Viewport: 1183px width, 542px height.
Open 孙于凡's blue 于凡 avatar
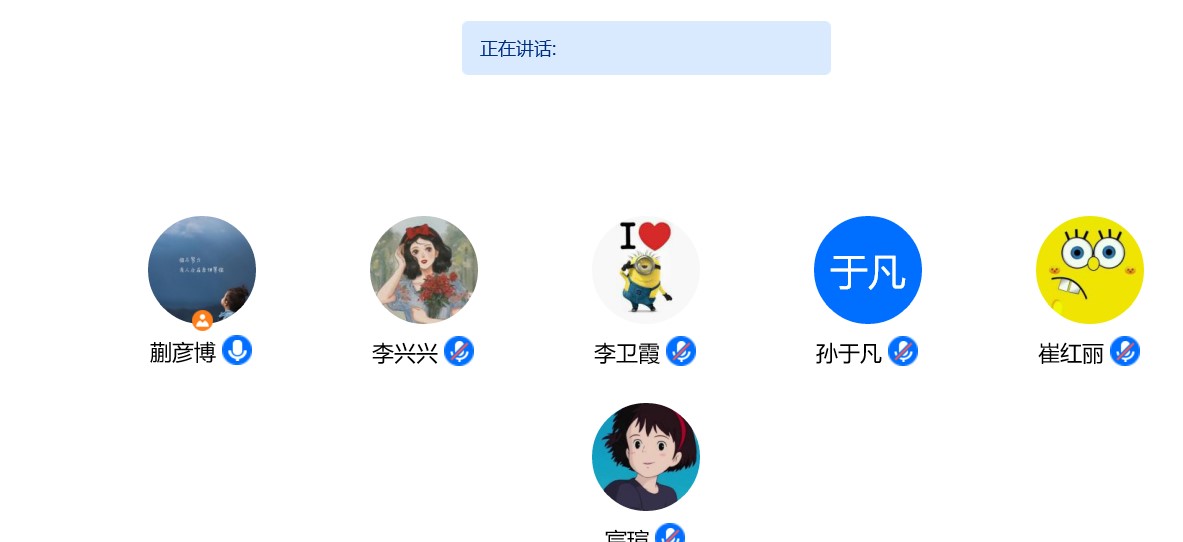(x=868, y=269)
